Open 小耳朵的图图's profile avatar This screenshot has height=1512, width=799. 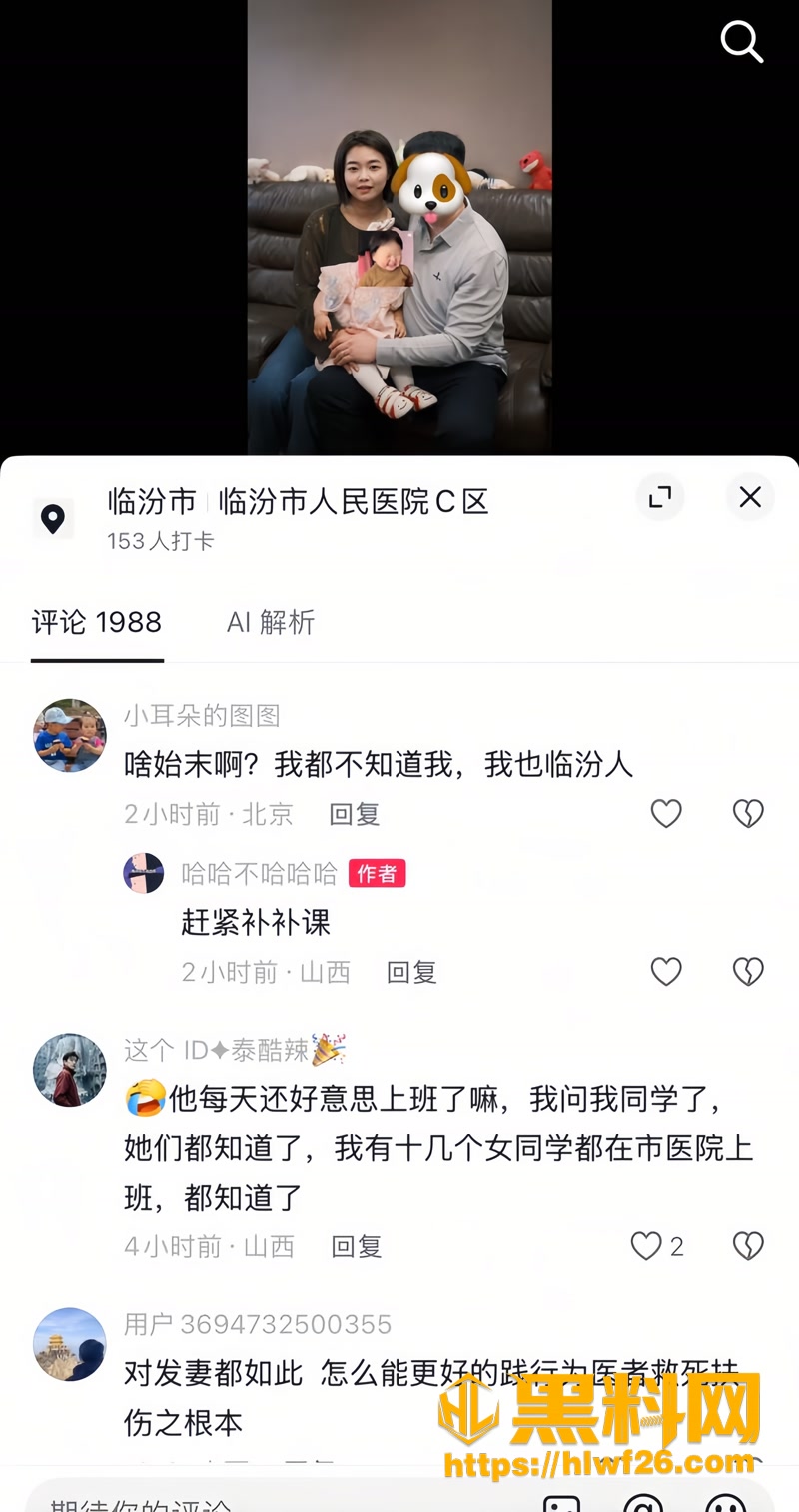70,735
